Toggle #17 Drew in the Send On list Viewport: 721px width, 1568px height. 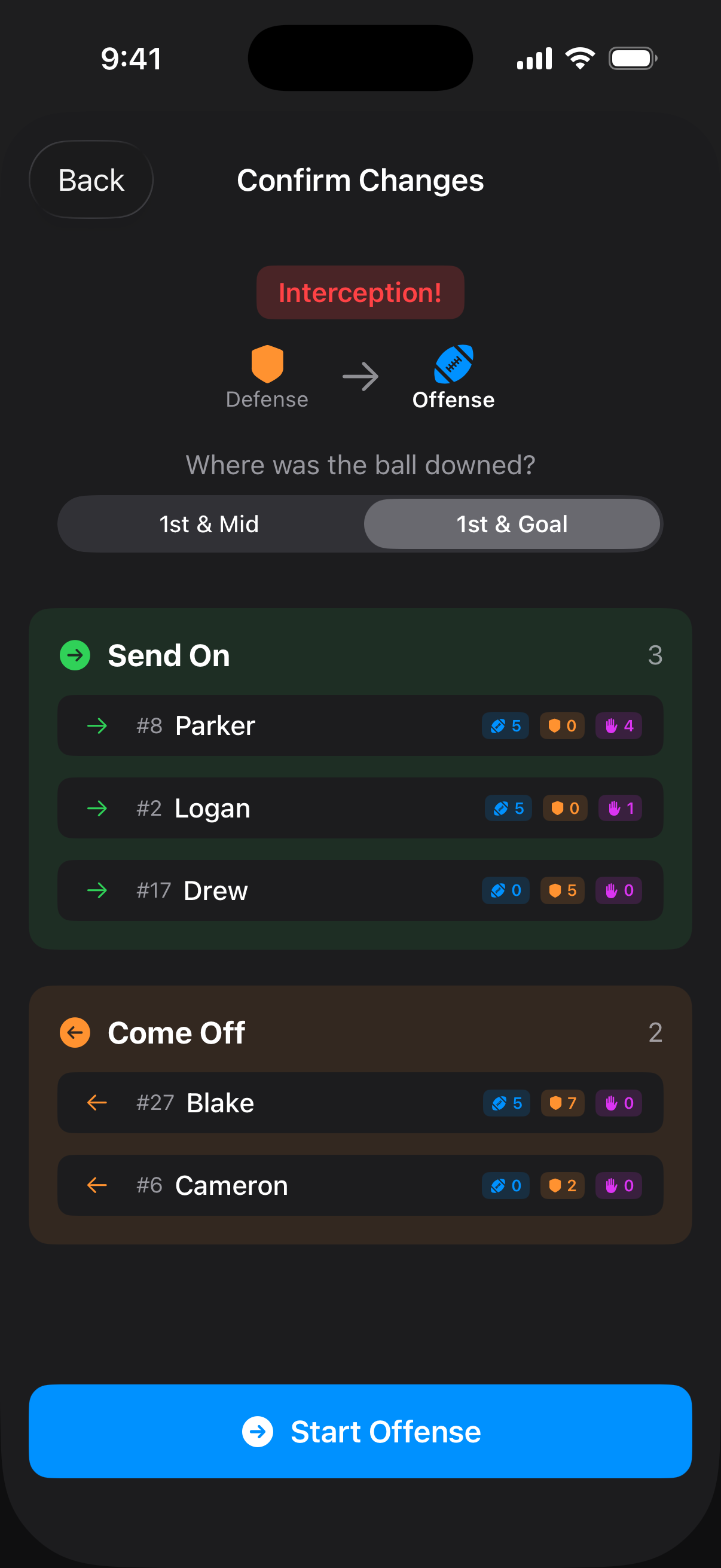tap(360, 890)
